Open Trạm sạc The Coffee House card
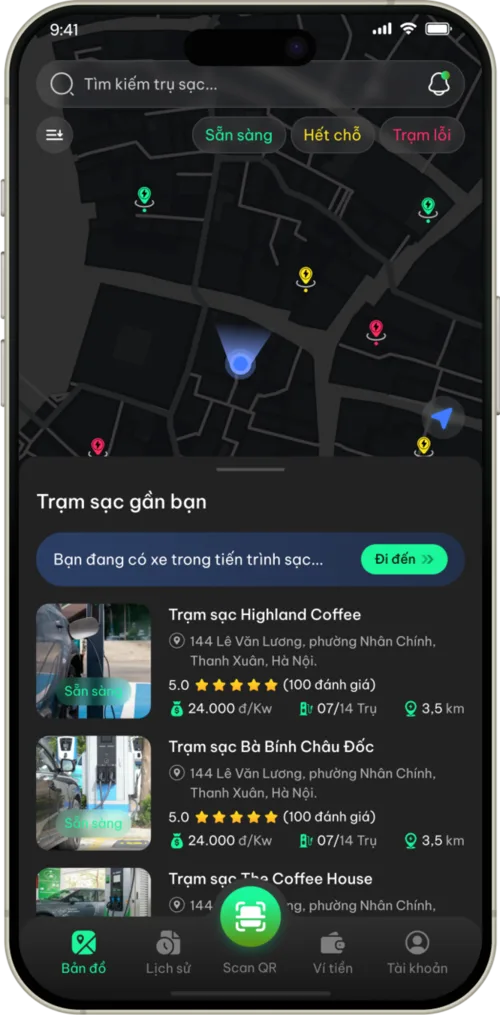 click(250, 892)
